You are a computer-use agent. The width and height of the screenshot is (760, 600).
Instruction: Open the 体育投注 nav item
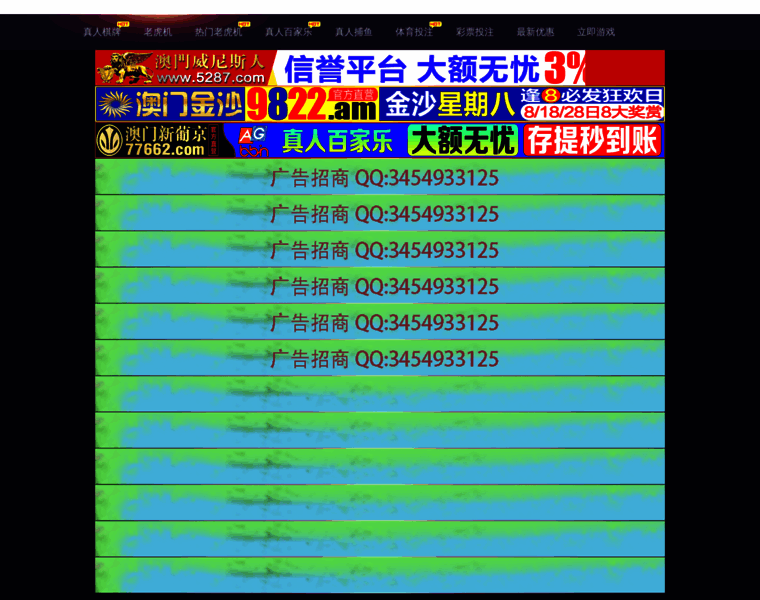(x=413, y=32)
